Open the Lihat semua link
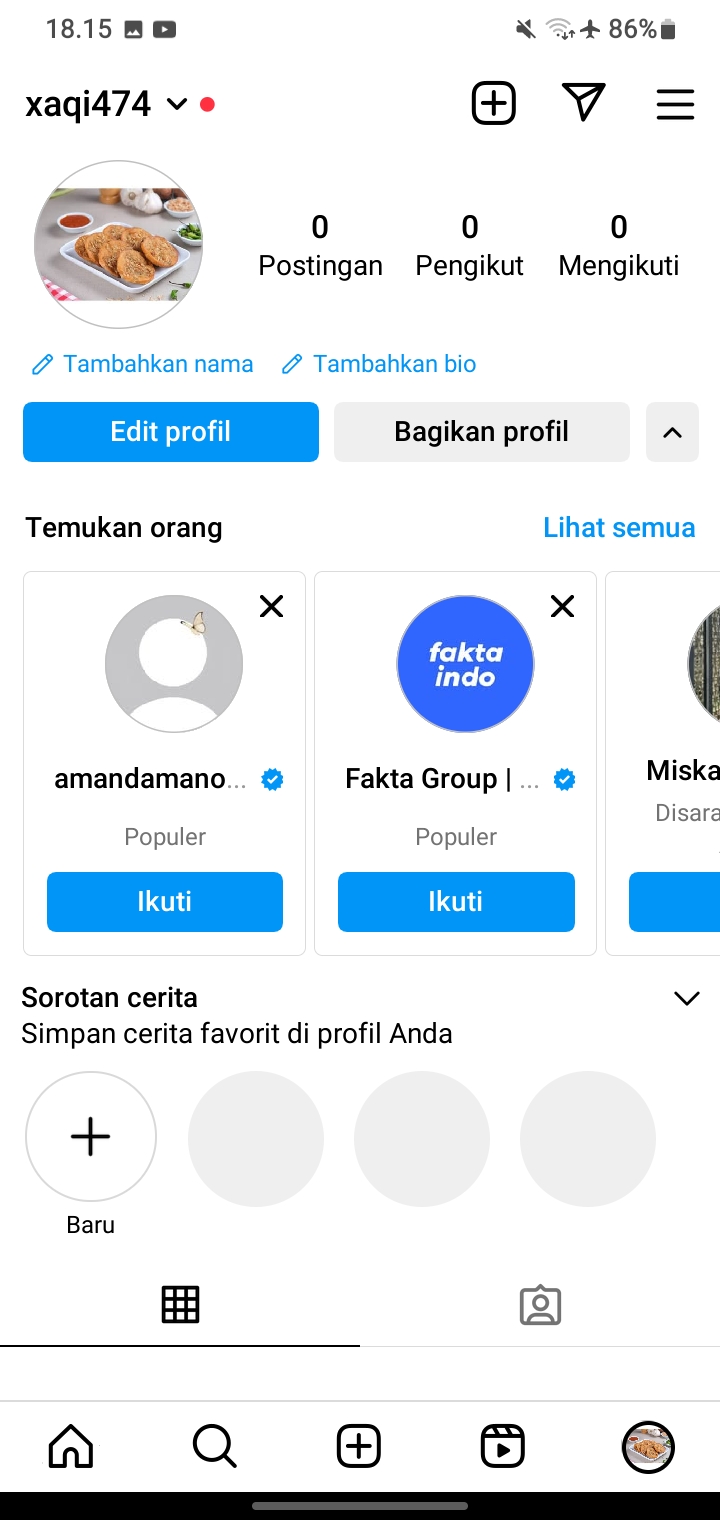This screenshot has height=1520, width=720. tap(618, 528)
